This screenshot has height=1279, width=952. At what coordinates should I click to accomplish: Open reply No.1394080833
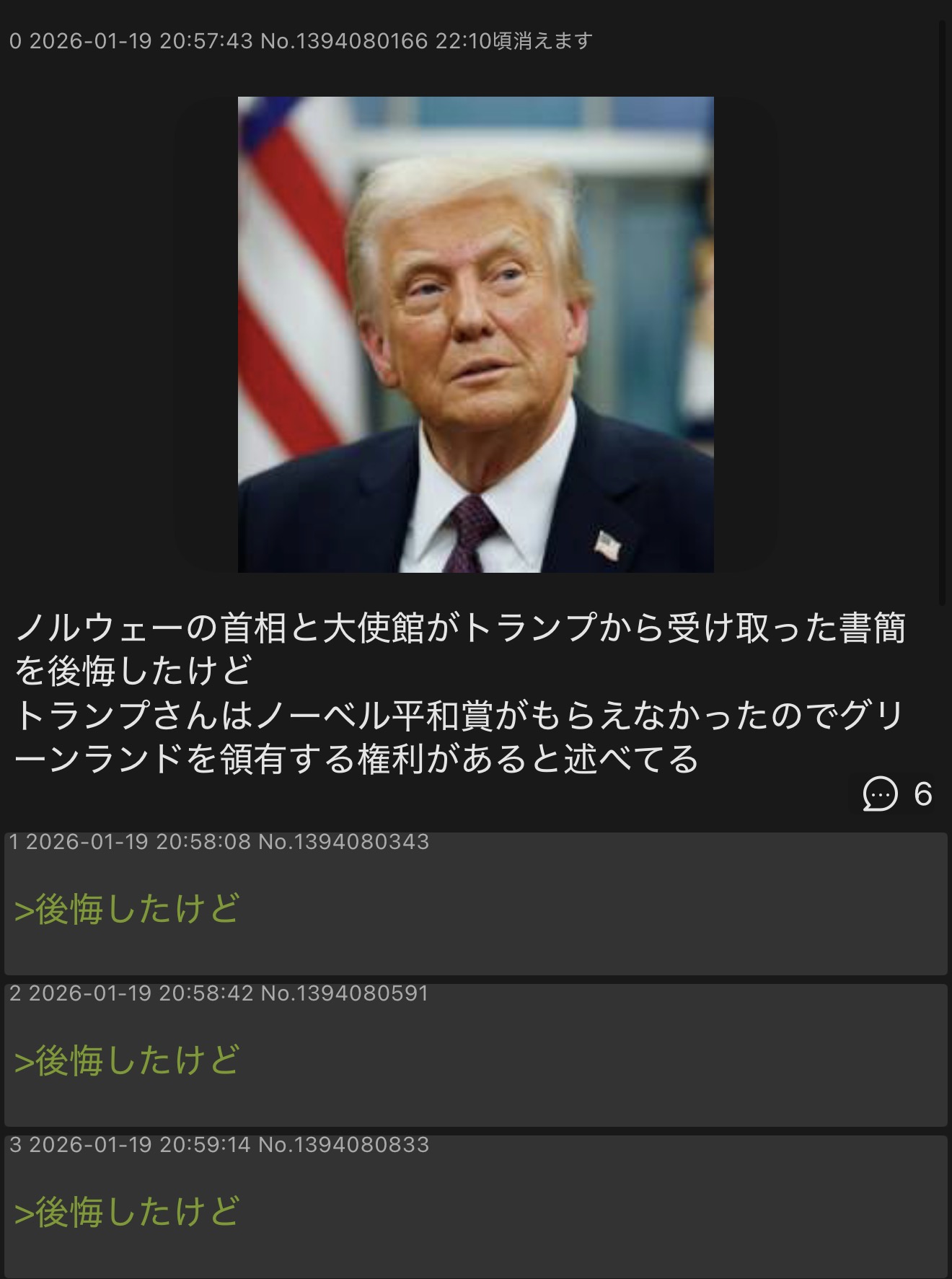click(x=475, y=1207)
